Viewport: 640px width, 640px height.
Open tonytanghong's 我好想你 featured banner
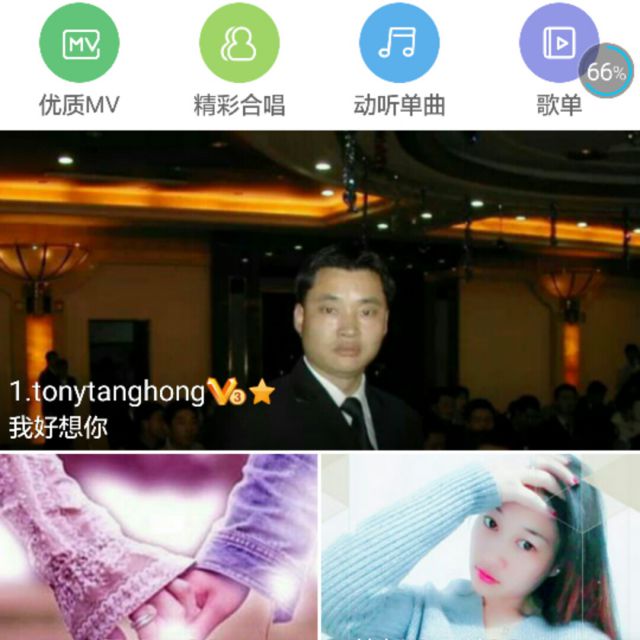coord(320,290)
